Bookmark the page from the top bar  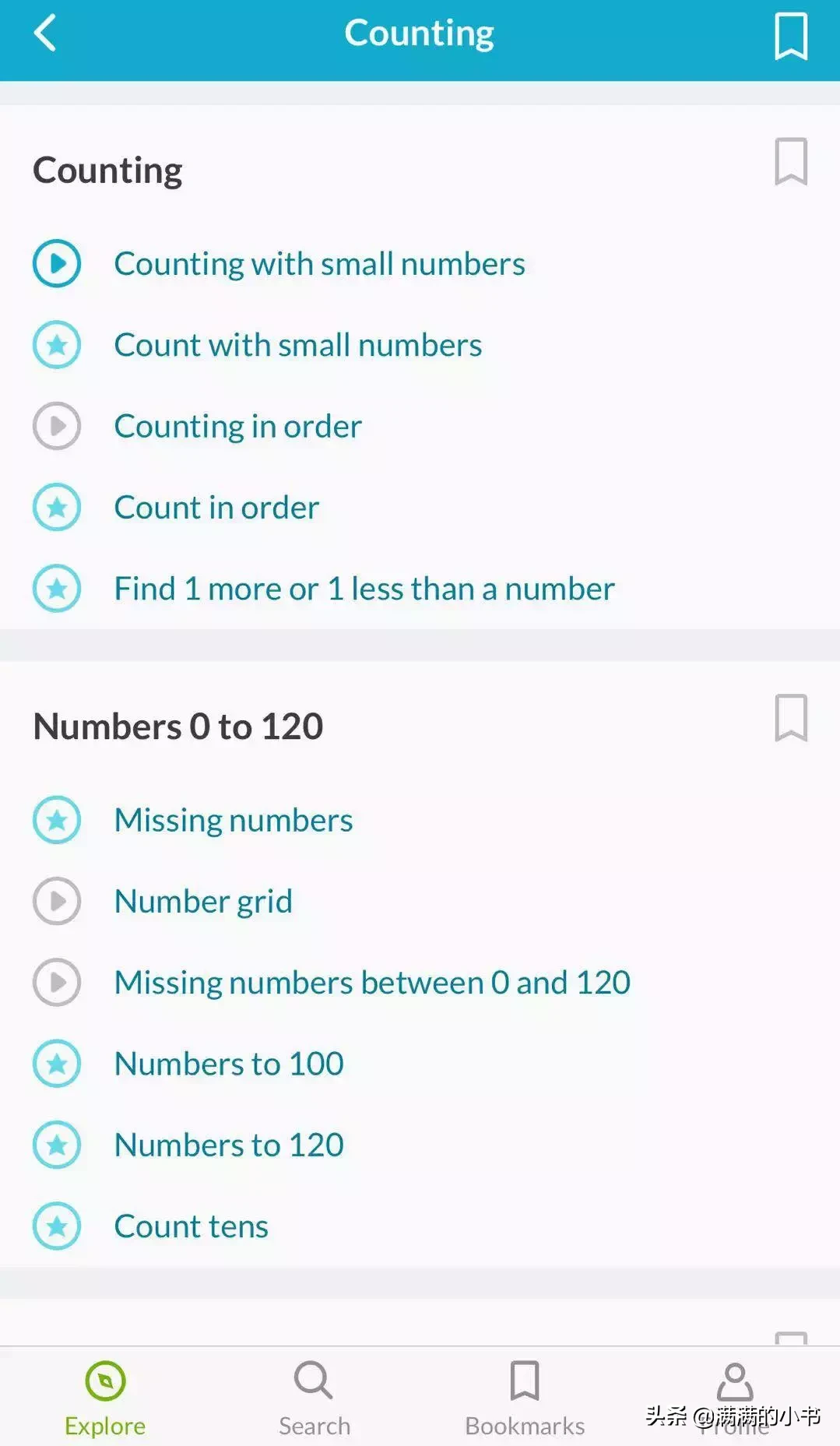pyautogui.click(x=790, y=36)
